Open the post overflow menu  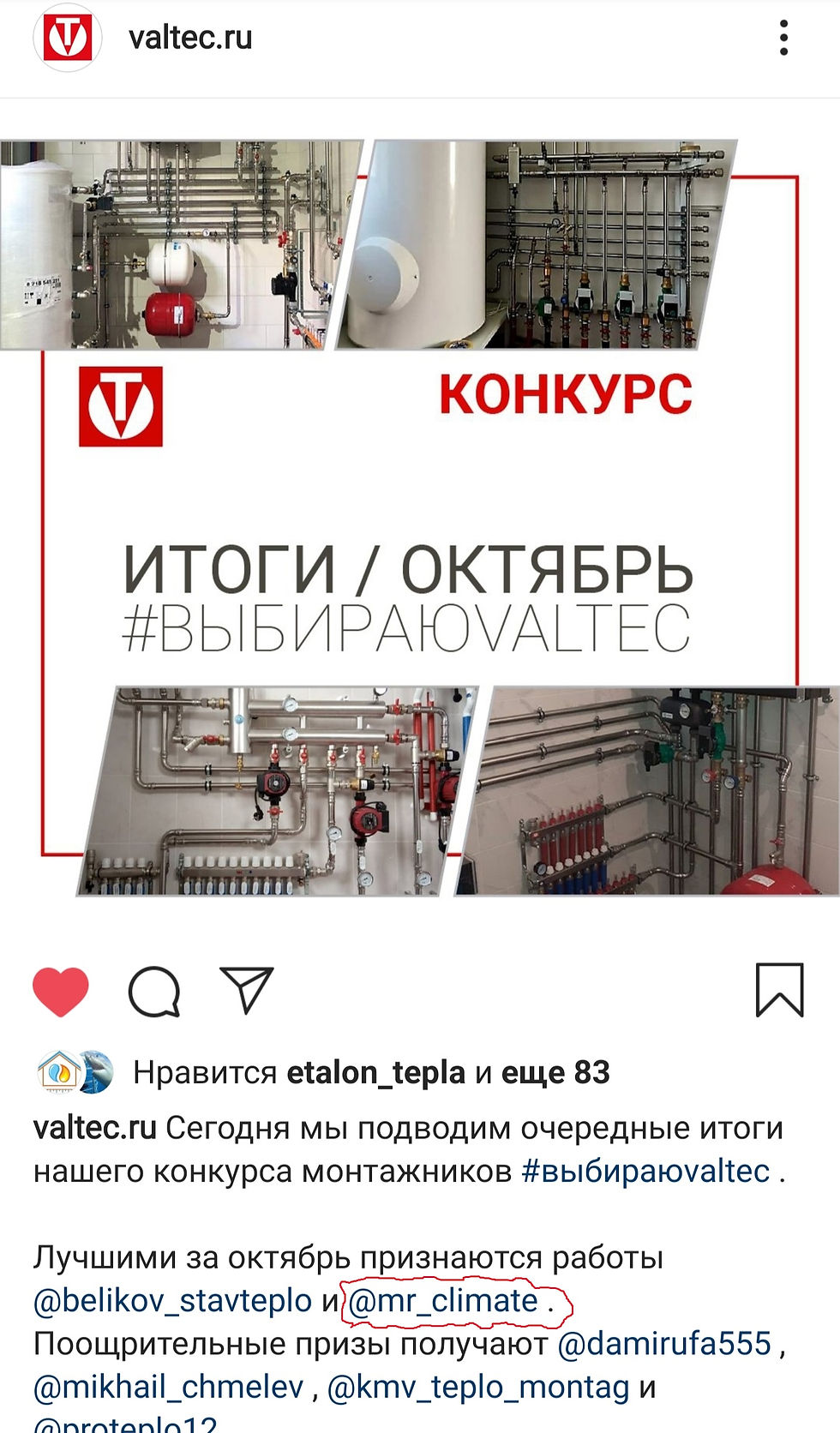pyautogui.click(x=783, y=39)
